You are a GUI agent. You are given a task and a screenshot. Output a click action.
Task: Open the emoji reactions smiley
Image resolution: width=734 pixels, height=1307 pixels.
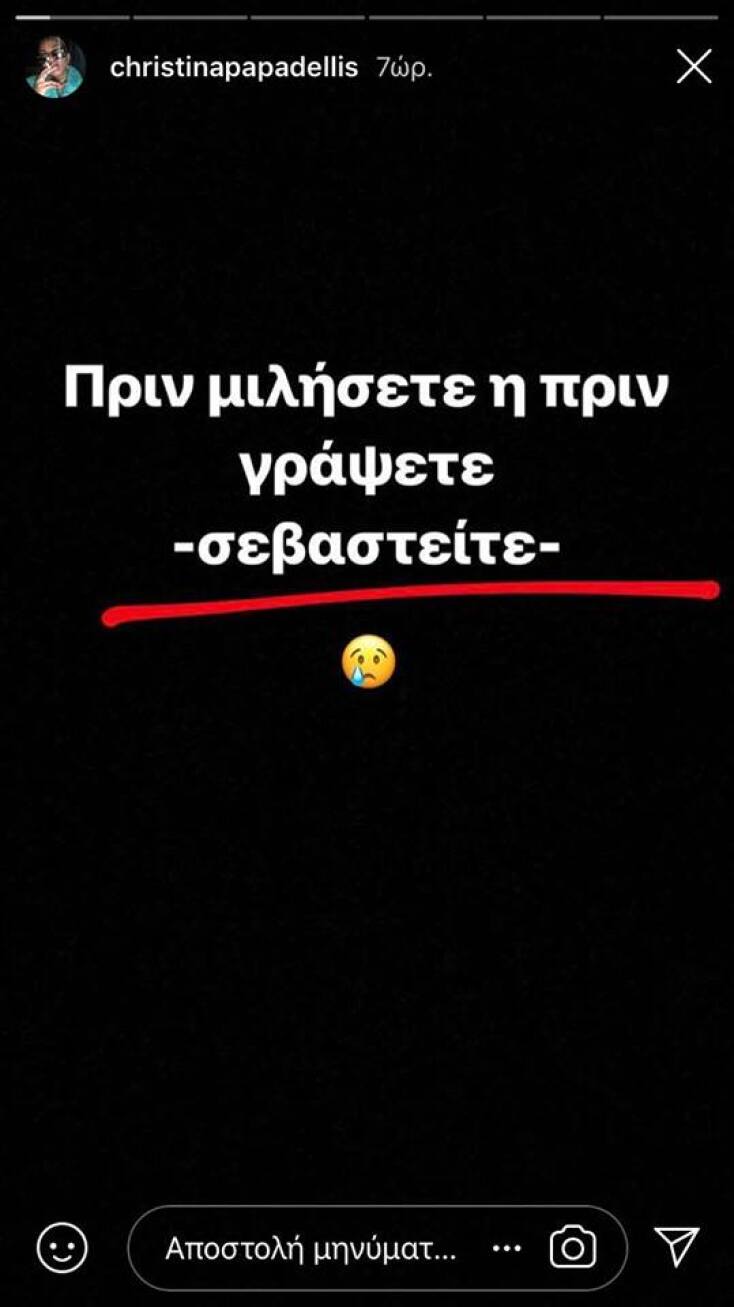(x=62, y=1248)
